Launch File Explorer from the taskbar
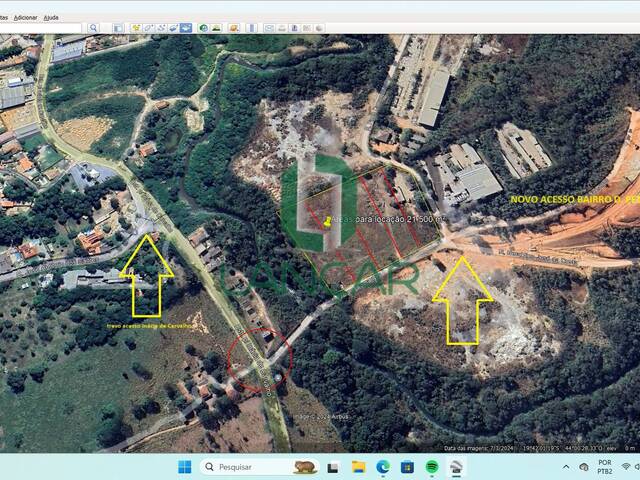The width and height of the screenshot is (640, 480). pyautogui.click(x=358, y=467)
